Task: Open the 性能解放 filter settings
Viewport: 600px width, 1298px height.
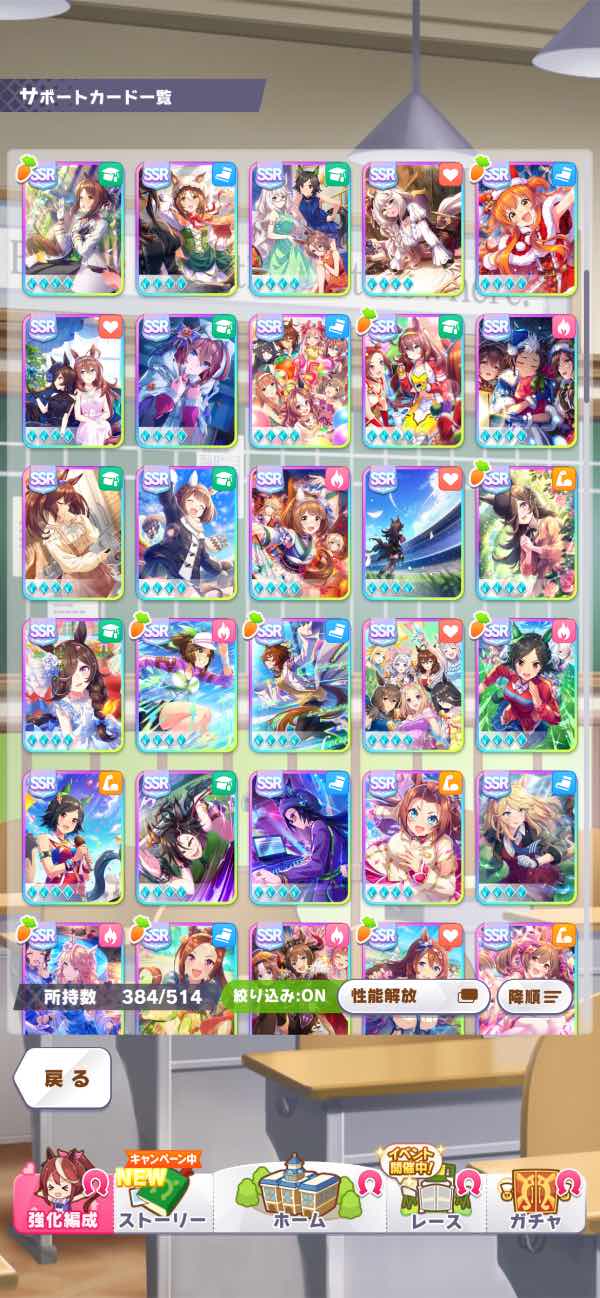Action: (414, 996)
